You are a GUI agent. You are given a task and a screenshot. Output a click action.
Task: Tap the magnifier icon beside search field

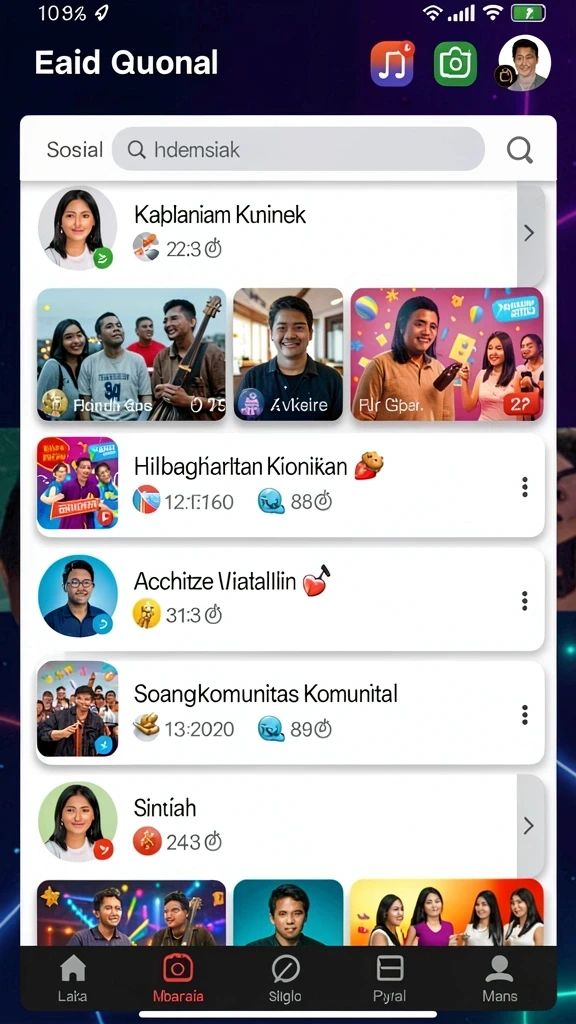pyautogui.click(x=520, y=150)
